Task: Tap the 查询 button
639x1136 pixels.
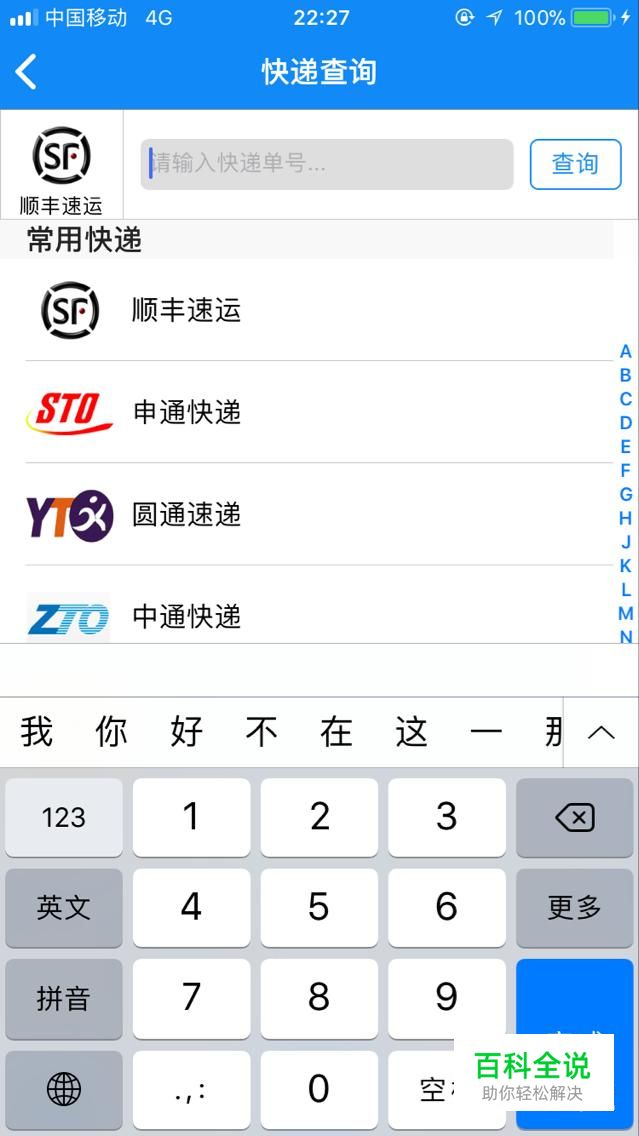Action: pos(575,164)
